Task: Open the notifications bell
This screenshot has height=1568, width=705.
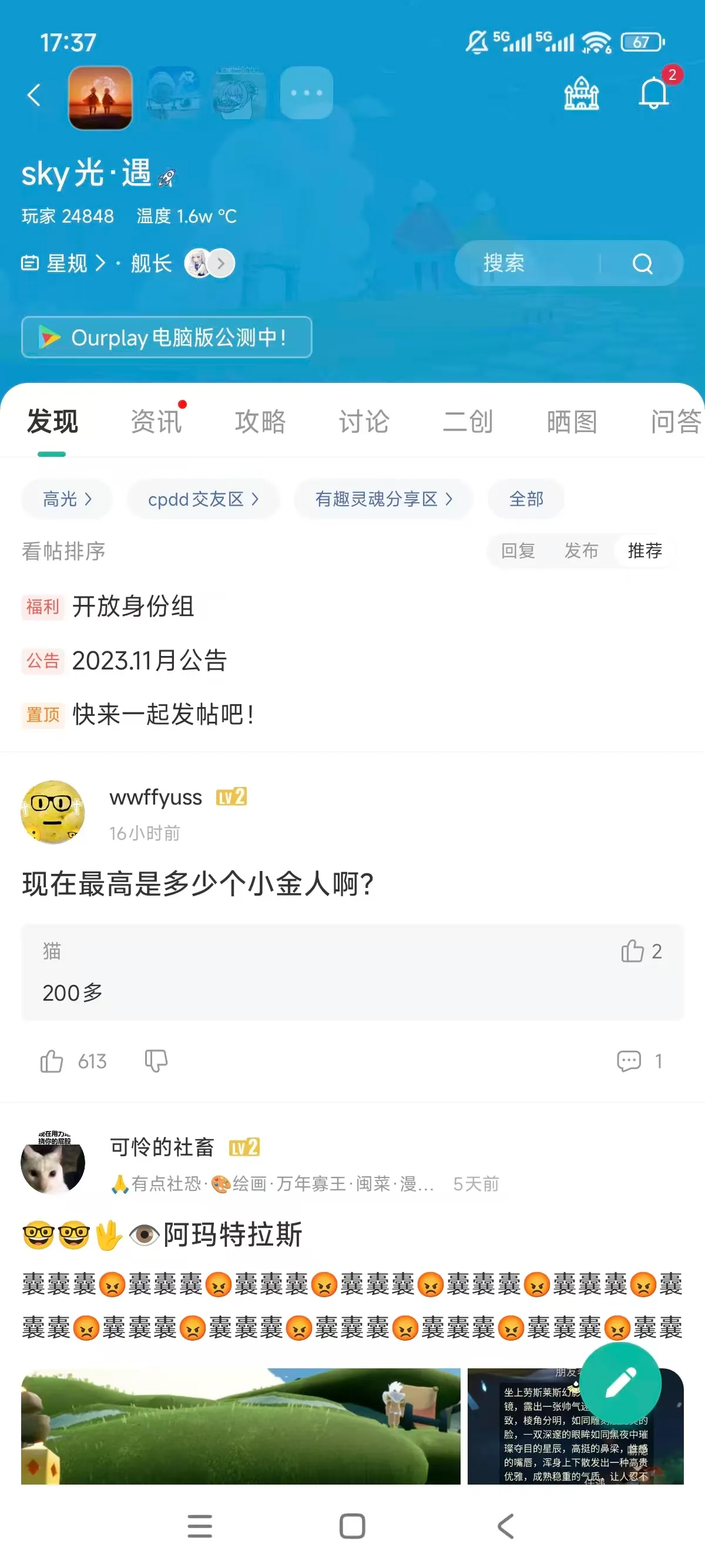Action: pyautogui.click(x=653, y=94)
